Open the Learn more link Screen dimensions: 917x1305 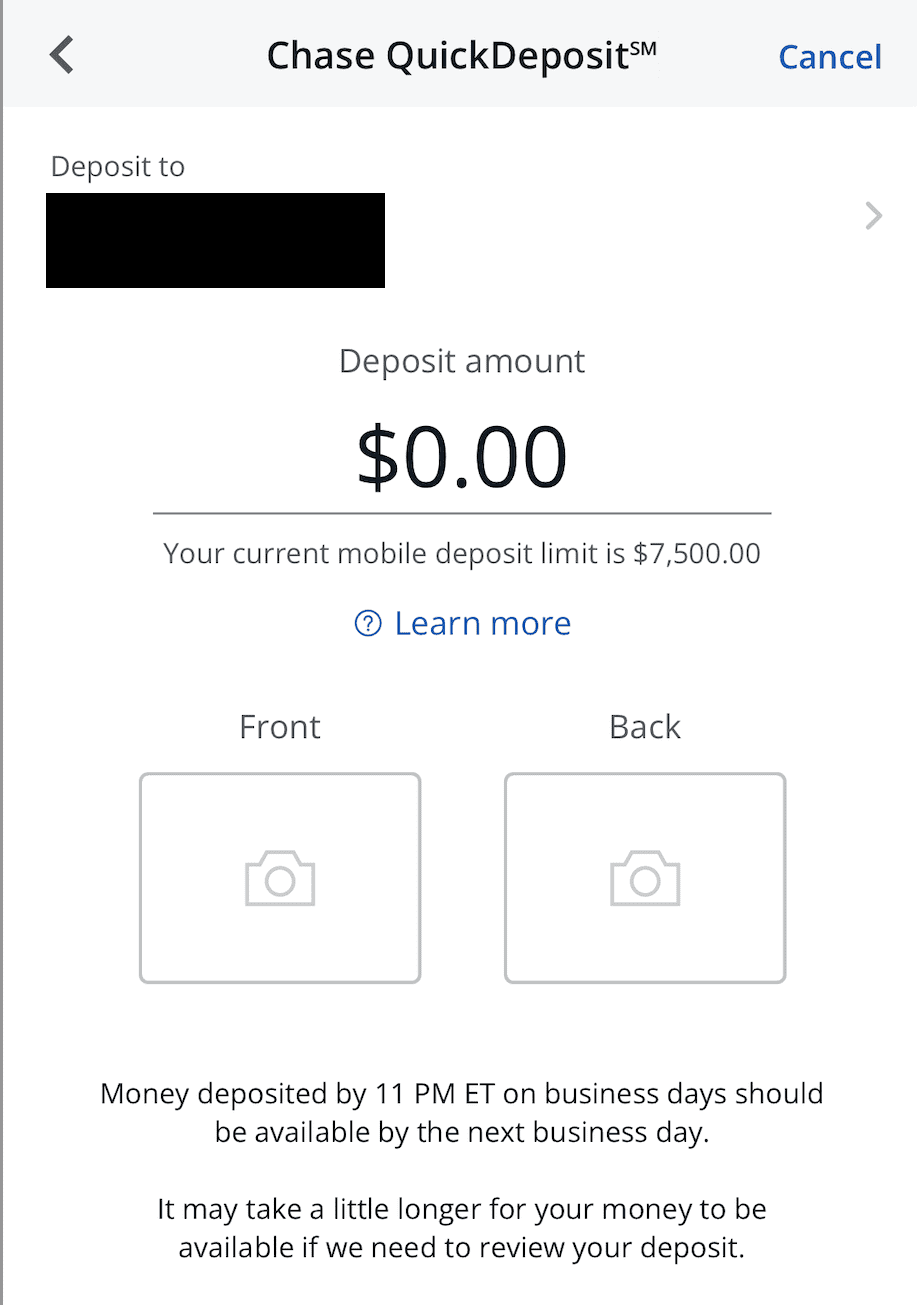tap(482, 622)
